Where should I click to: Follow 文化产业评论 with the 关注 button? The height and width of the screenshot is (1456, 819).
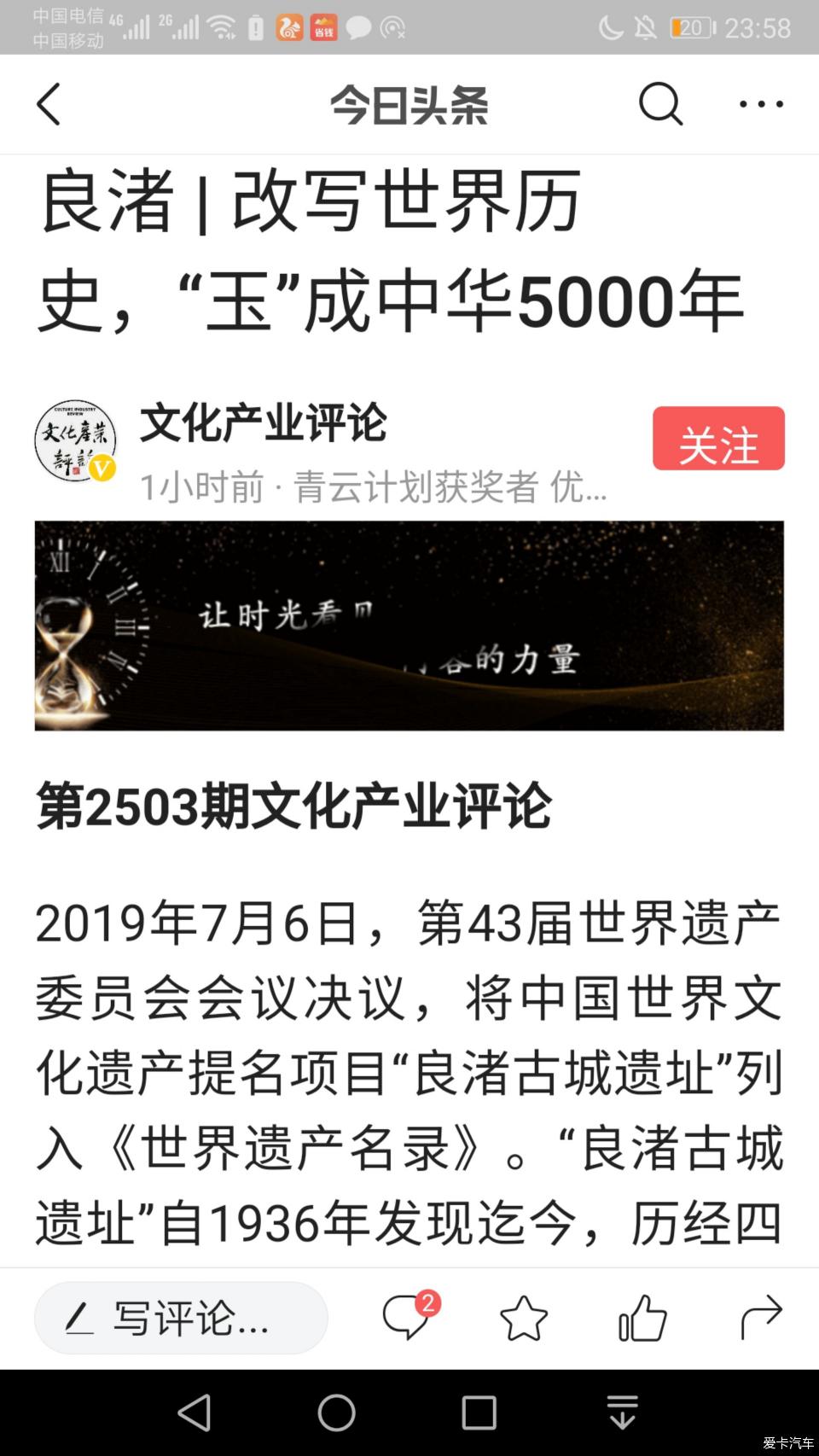coord(718,439)
